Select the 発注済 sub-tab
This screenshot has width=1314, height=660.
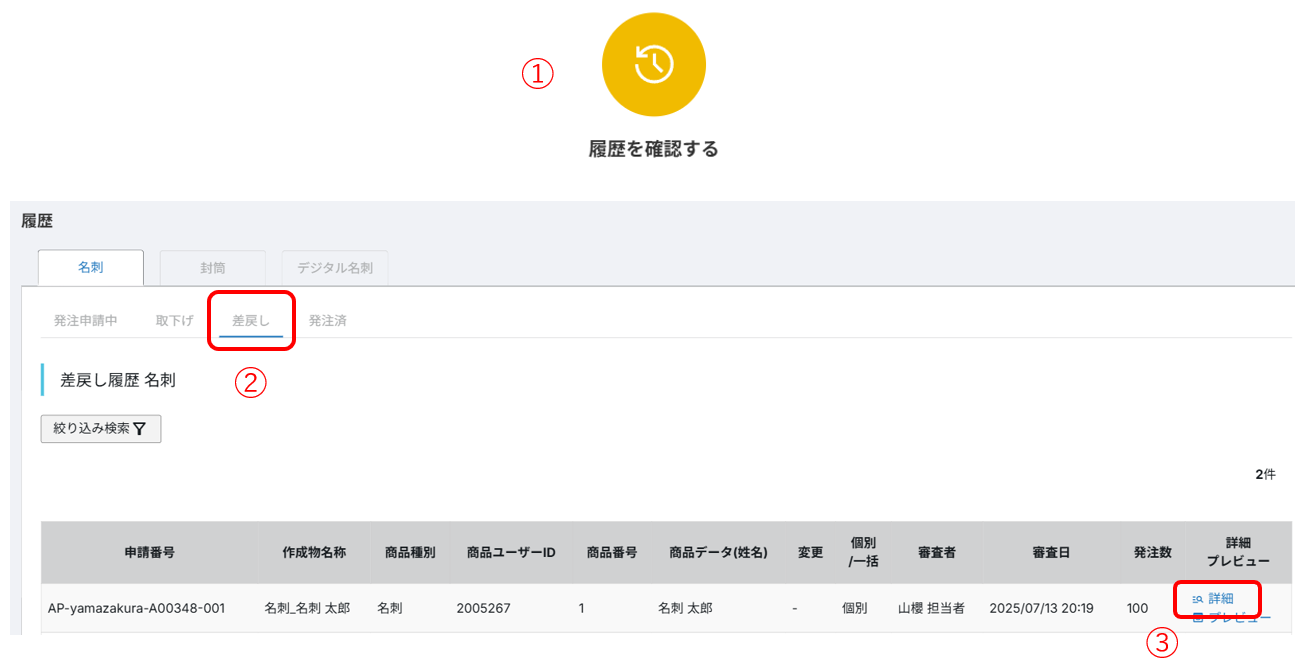coord(327,321)
